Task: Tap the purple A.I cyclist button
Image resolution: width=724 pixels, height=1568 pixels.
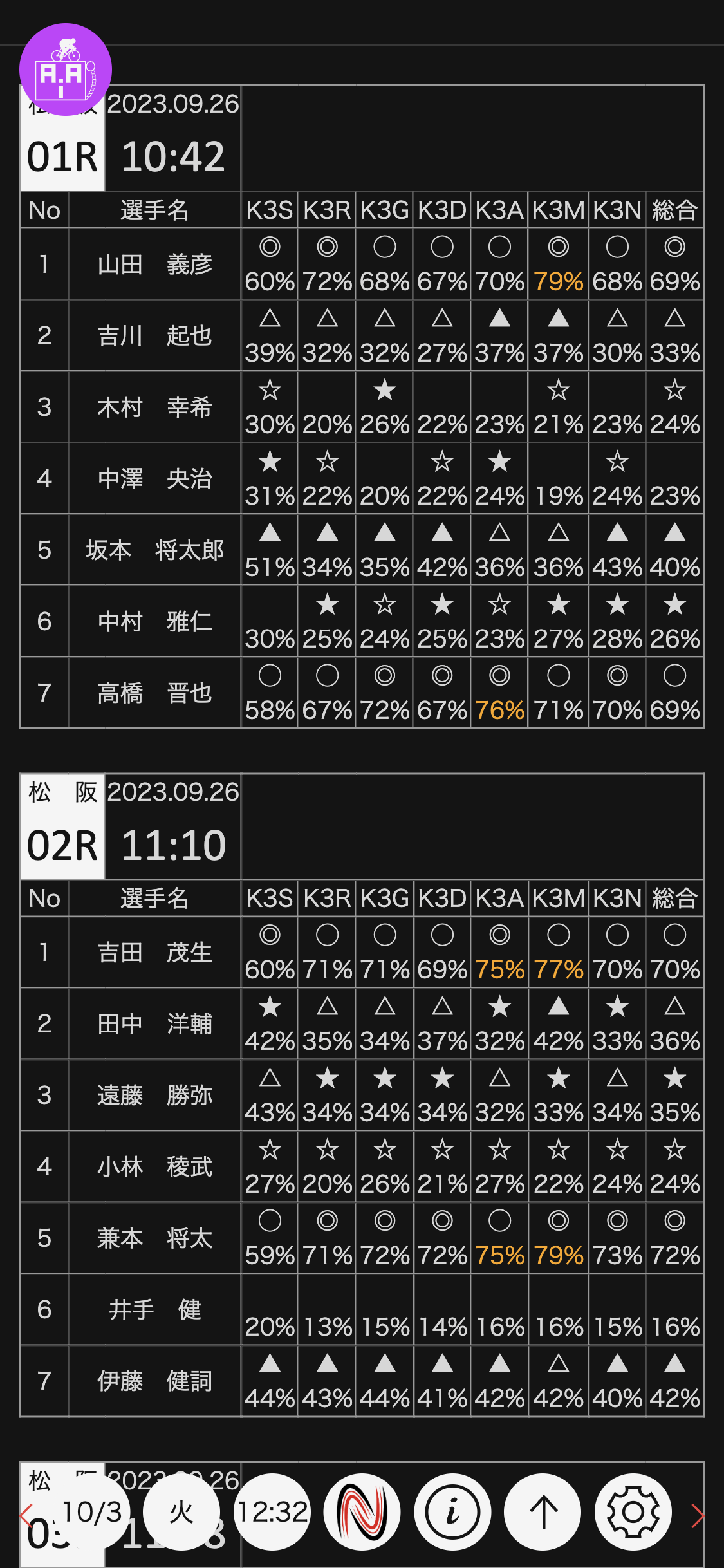Action: click(x=65, y=70)
